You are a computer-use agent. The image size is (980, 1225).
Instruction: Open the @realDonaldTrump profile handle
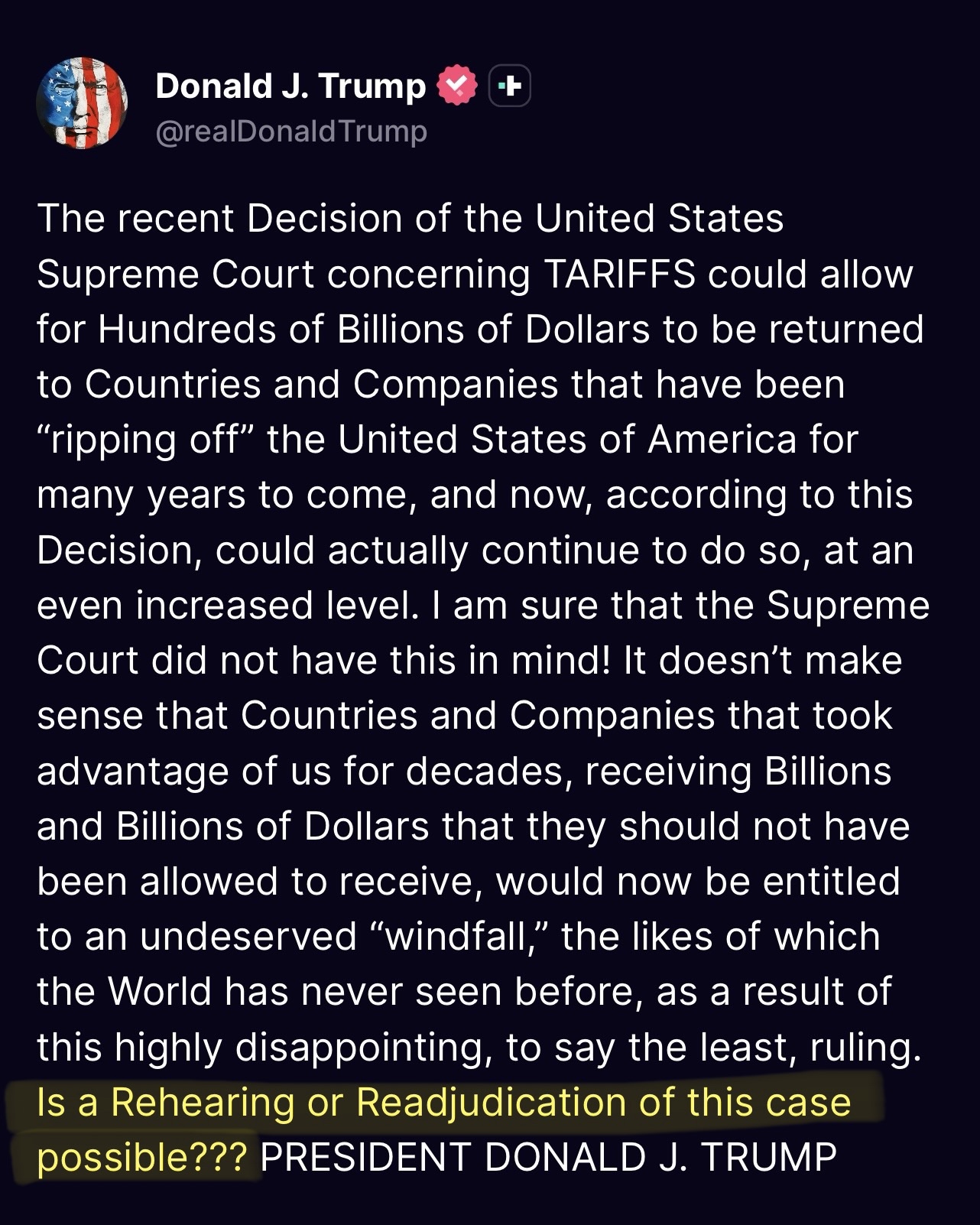[x=291, y=132]
